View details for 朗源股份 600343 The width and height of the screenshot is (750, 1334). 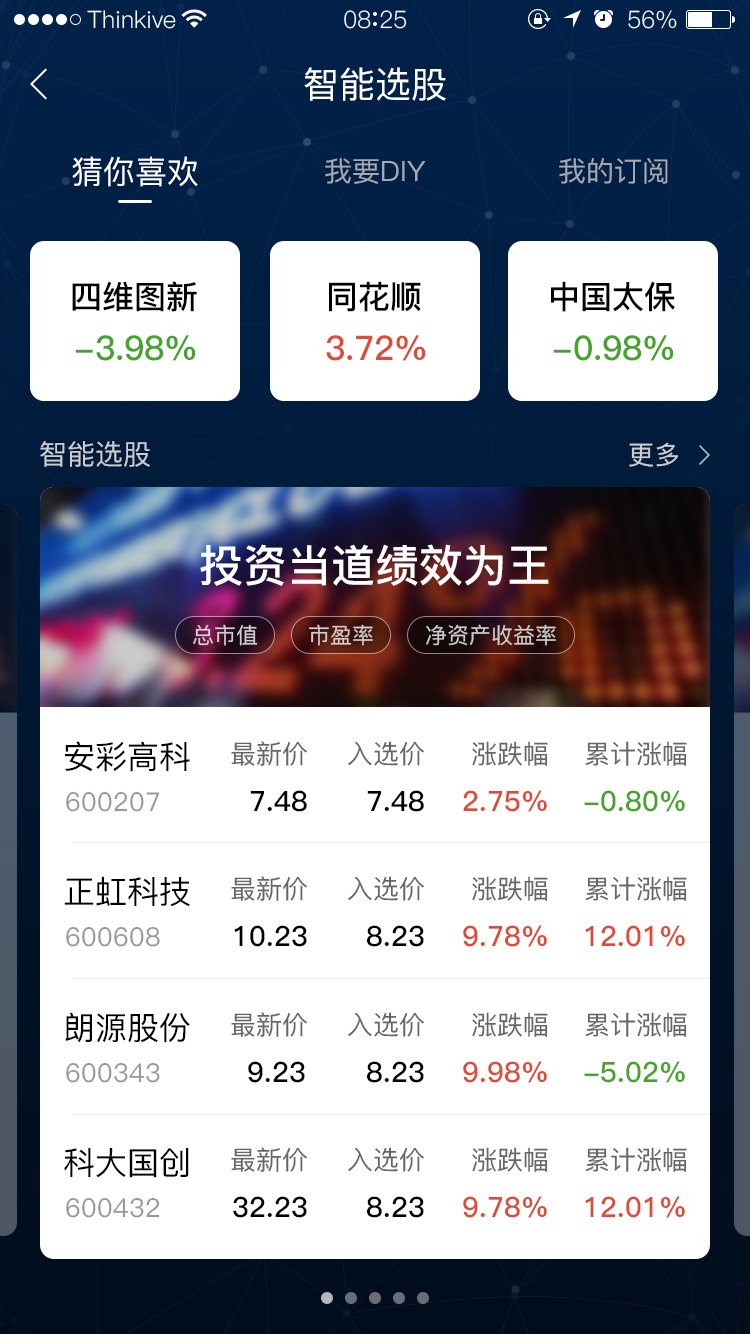pos(375,1047)
